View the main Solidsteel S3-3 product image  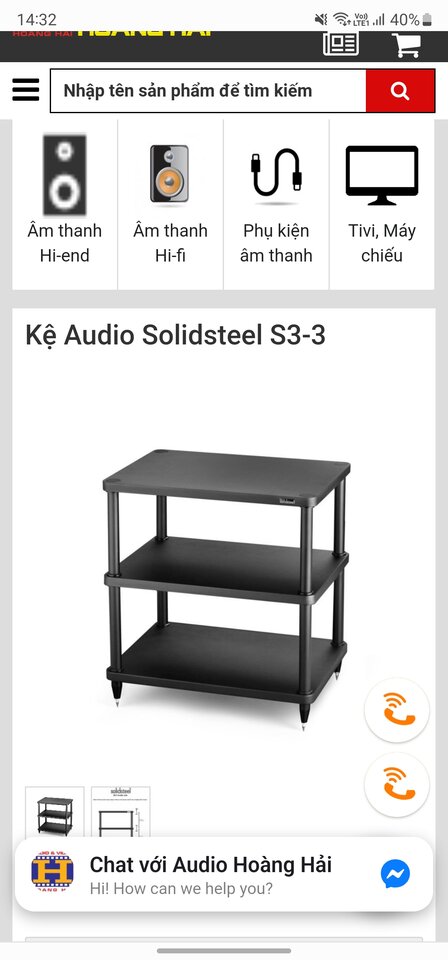(x=224, y=587)
